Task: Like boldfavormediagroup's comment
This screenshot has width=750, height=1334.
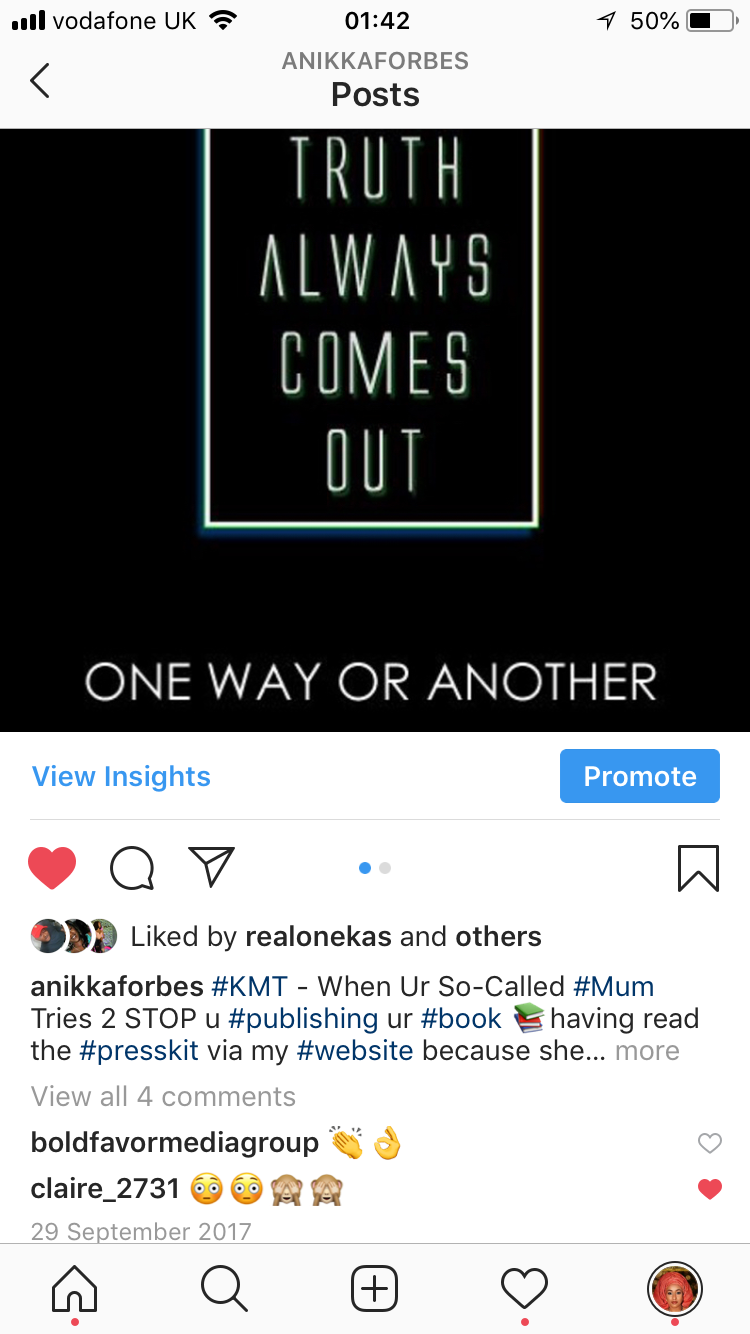Action: point(709,1143)
